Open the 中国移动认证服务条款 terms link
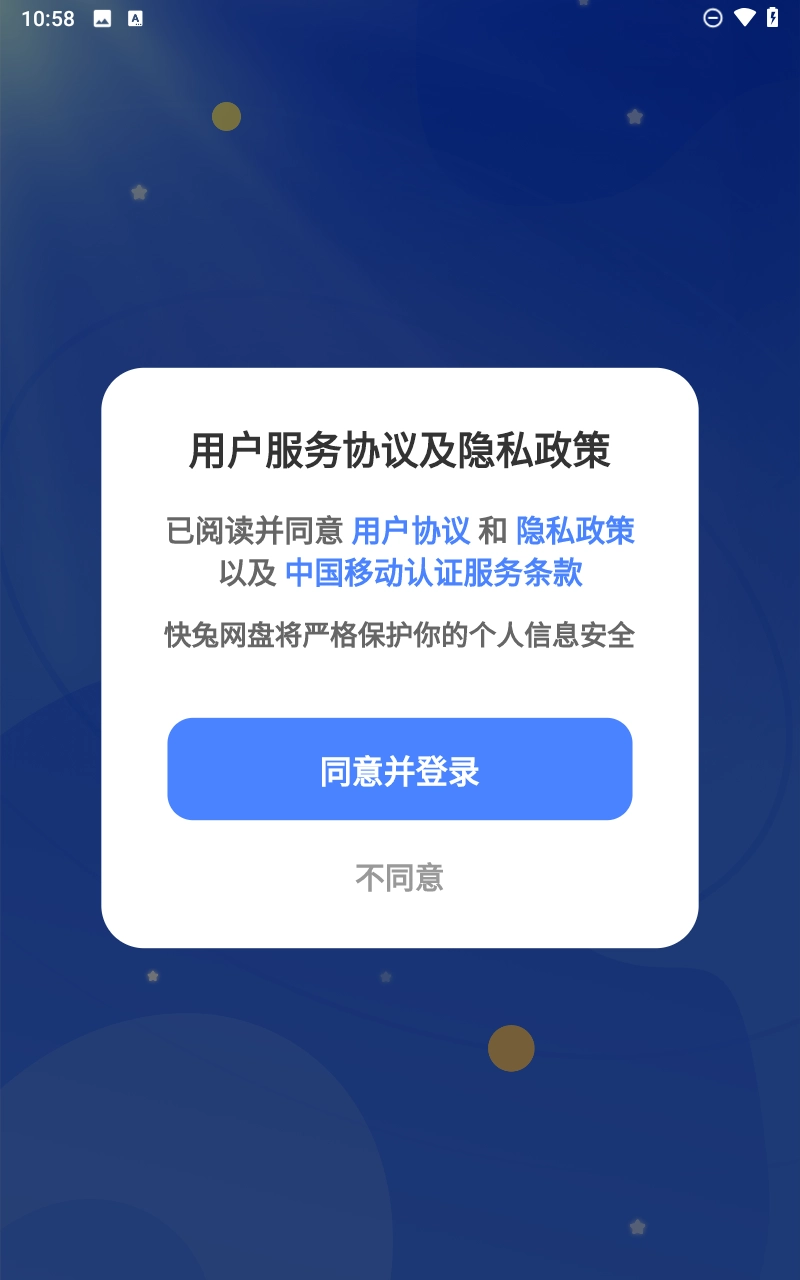The image size is (800, 1280). coord(437,574)
